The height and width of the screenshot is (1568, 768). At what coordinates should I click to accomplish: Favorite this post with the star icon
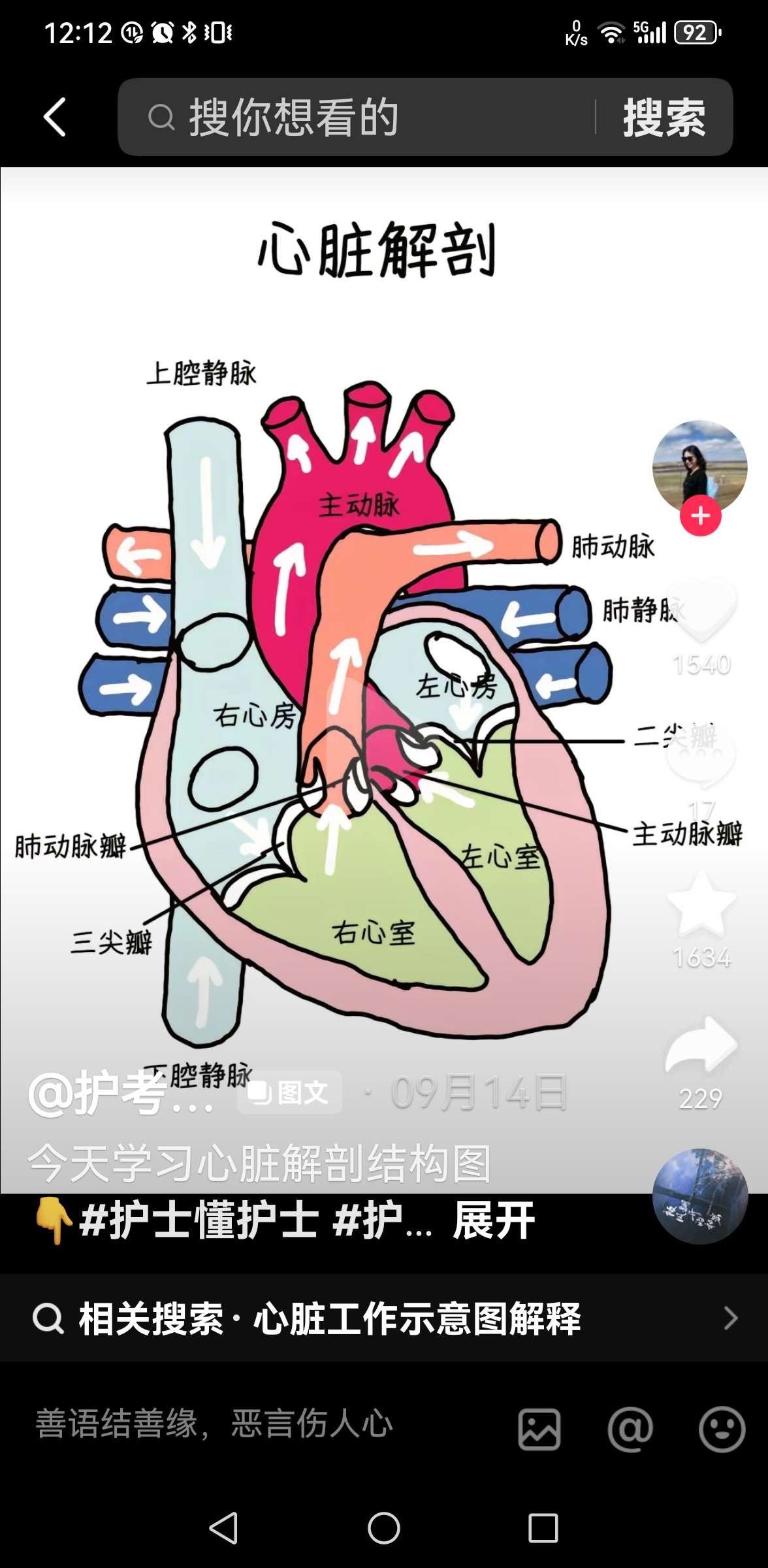pyautogui.click(x=701, y=905)
